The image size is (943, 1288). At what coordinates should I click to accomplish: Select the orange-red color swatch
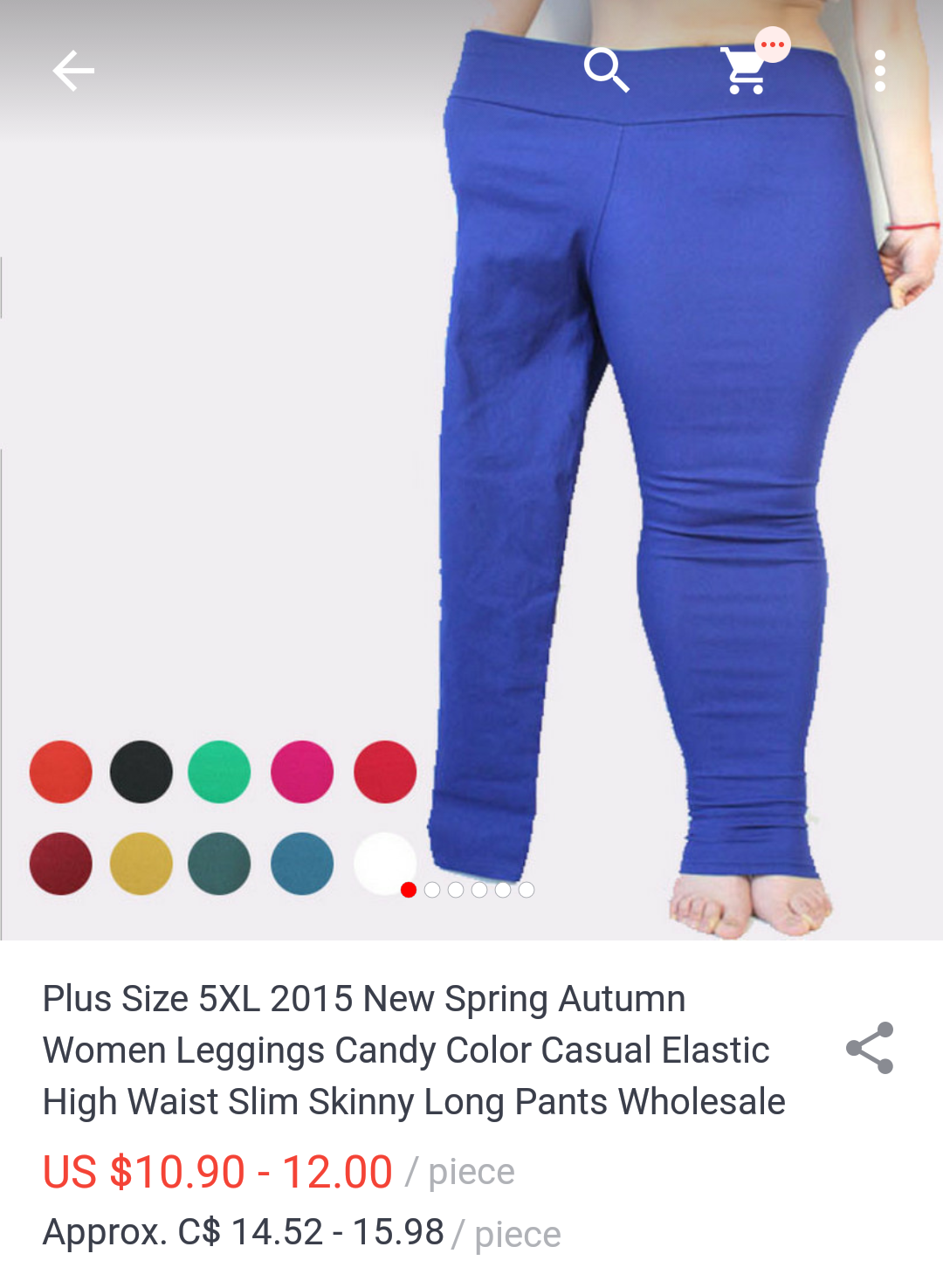pos(60,772)
